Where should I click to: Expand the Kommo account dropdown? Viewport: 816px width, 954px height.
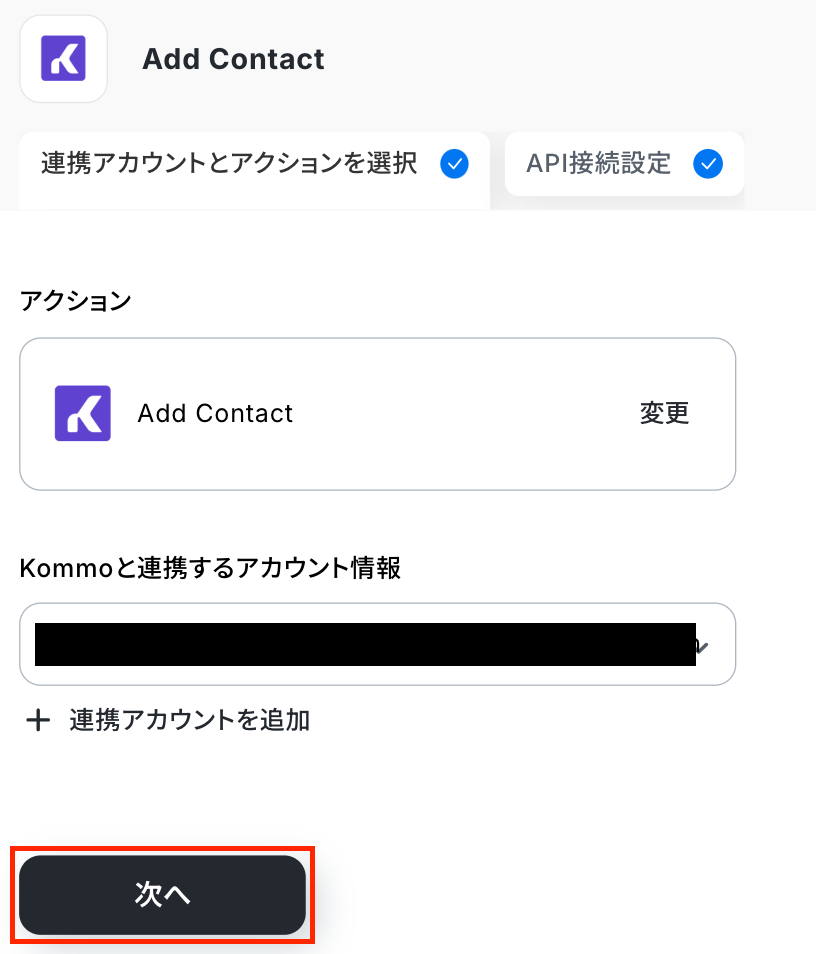click(701, 646)
